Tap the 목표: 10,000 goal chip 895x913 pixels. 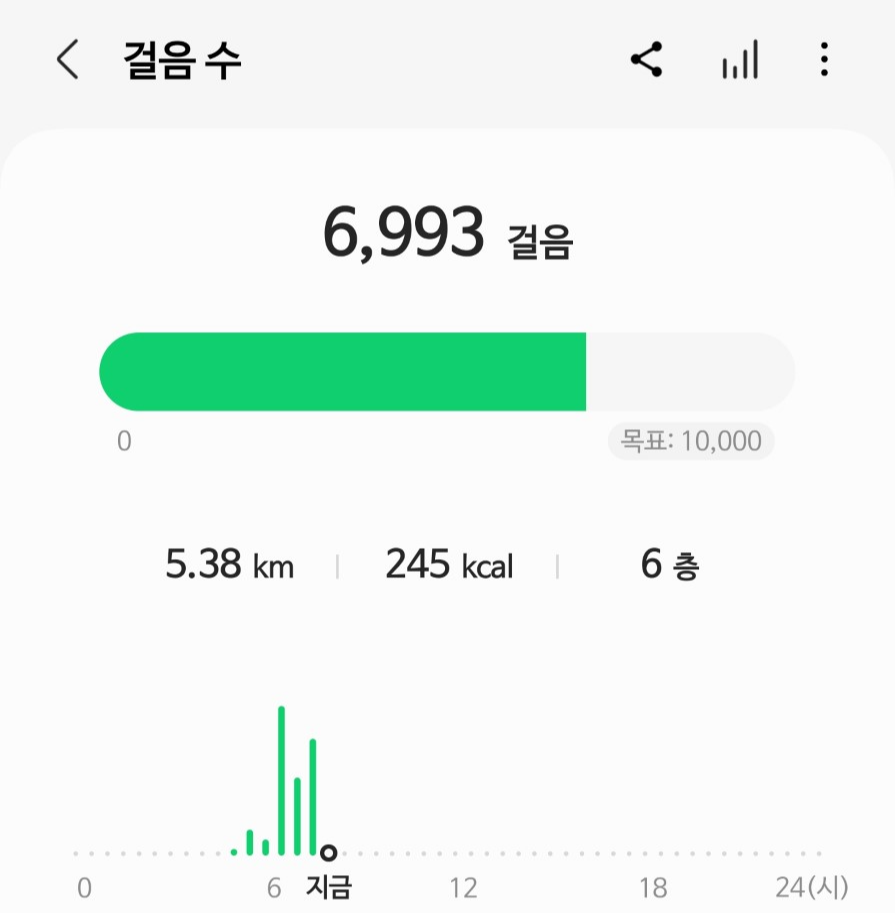(x=690, y=441)
